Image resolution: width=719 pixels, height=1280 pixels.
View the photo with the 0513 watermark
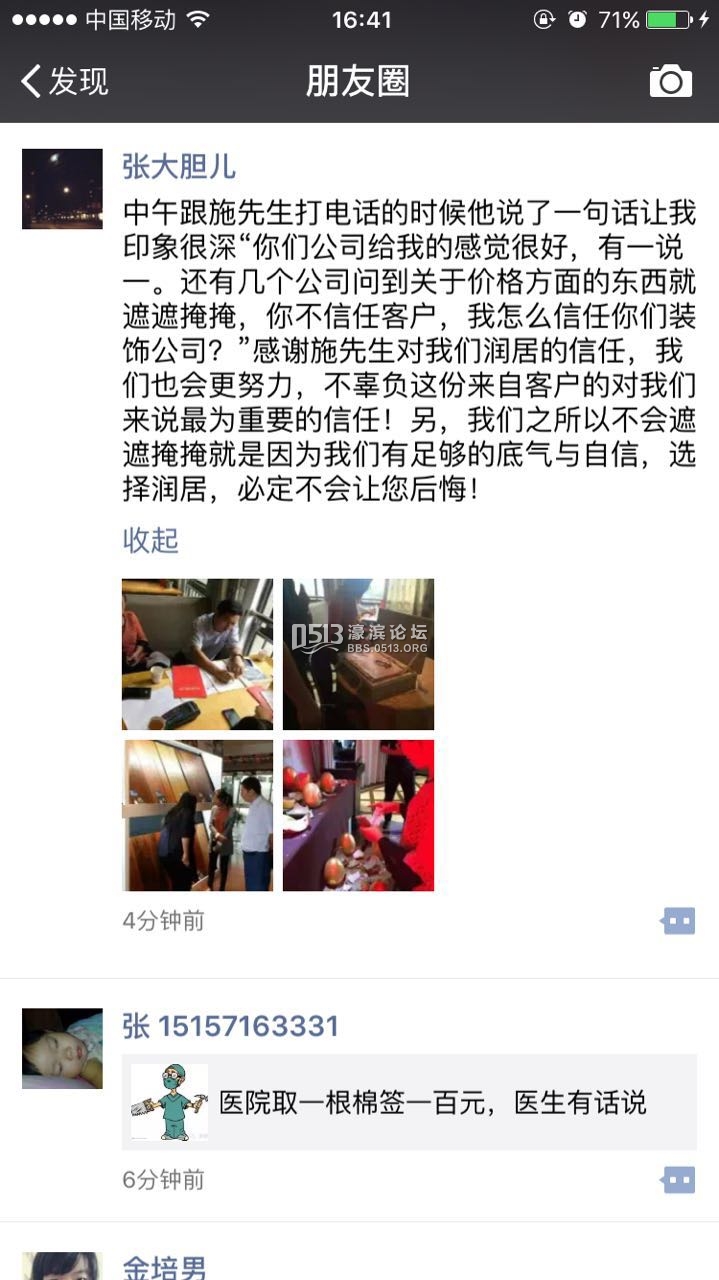click(358, 654)
